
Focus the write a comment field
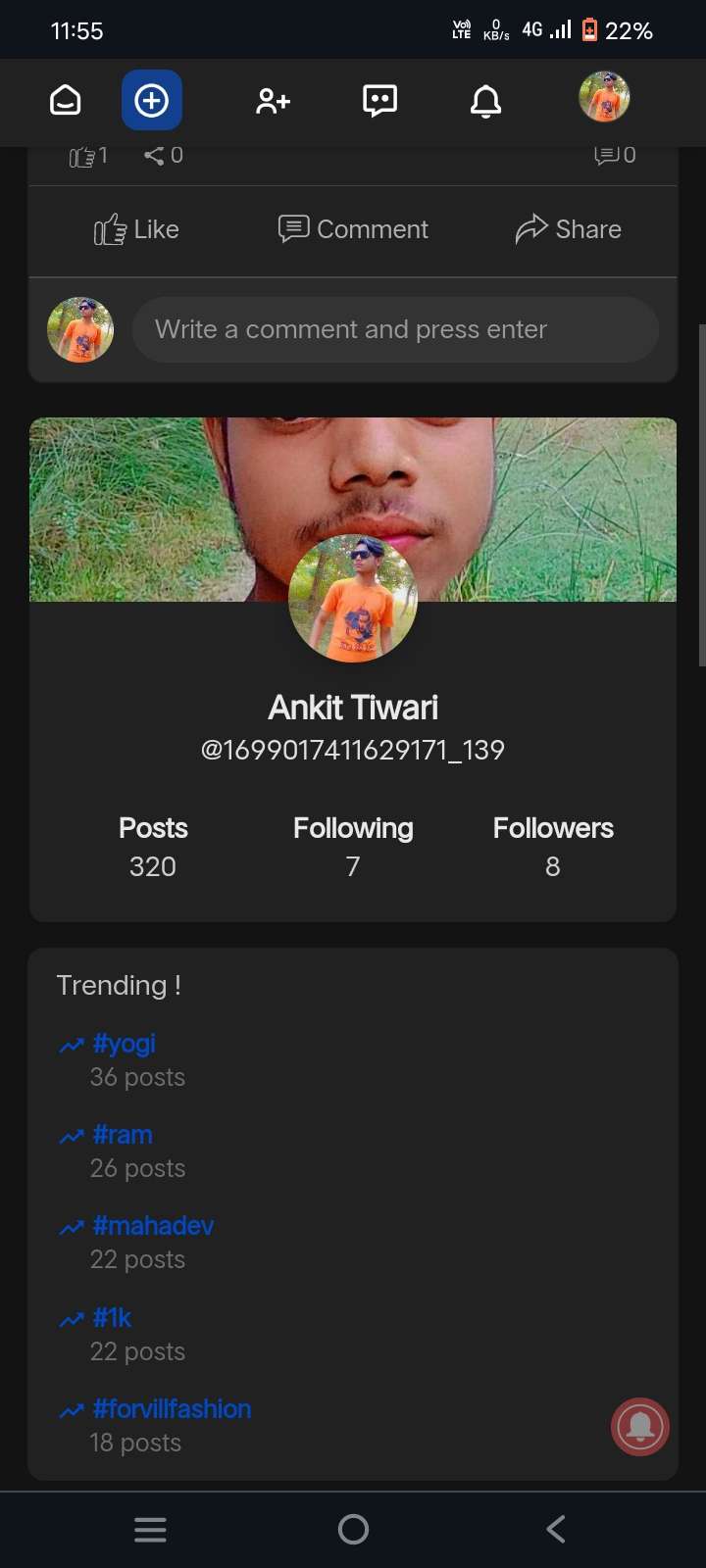(x=394, y=329)
